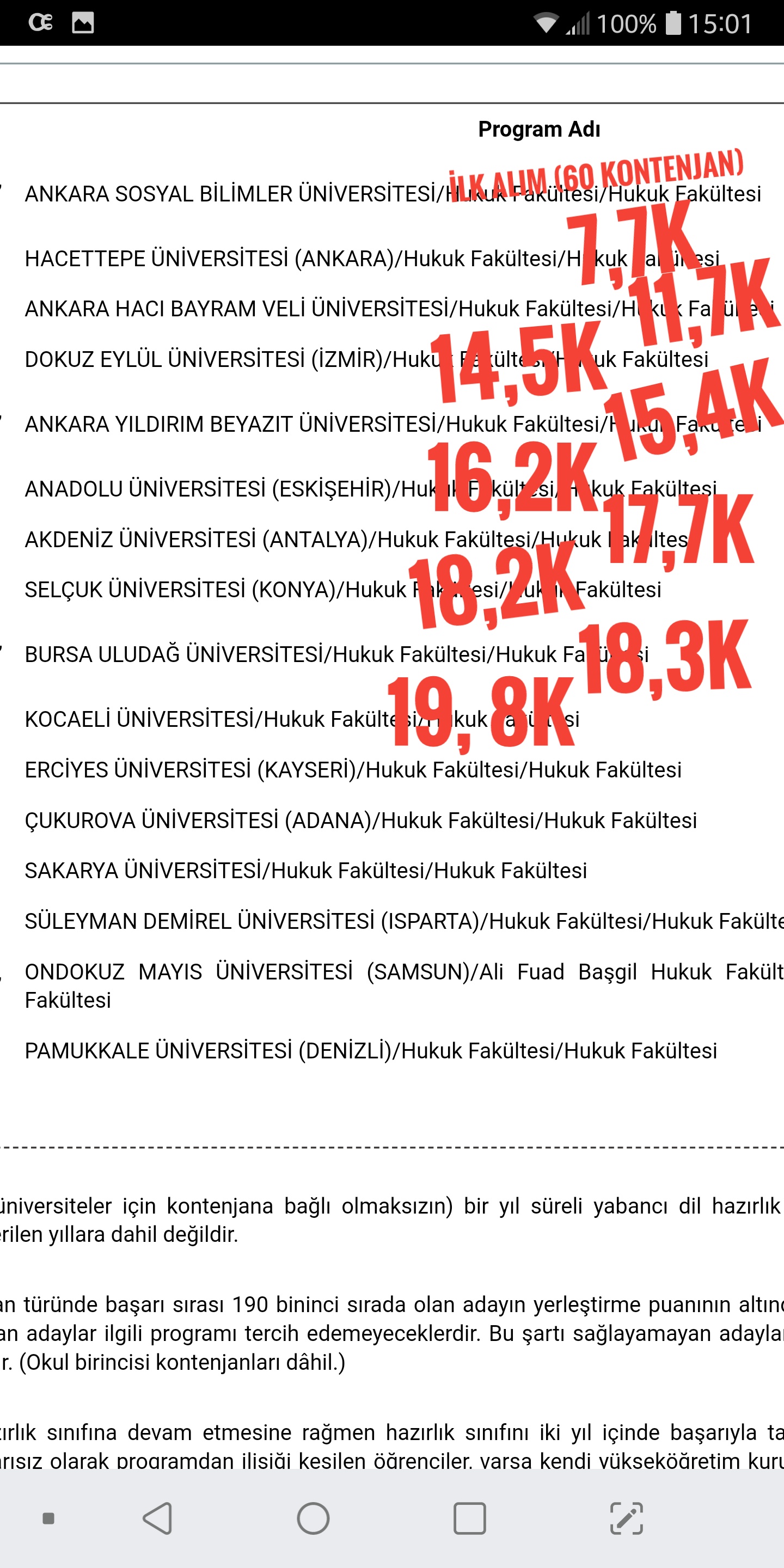The width and height of the screenshot is (784, 1568).
Task: Tap the navigation bar hide dot
Action: tap(48, 1518)
